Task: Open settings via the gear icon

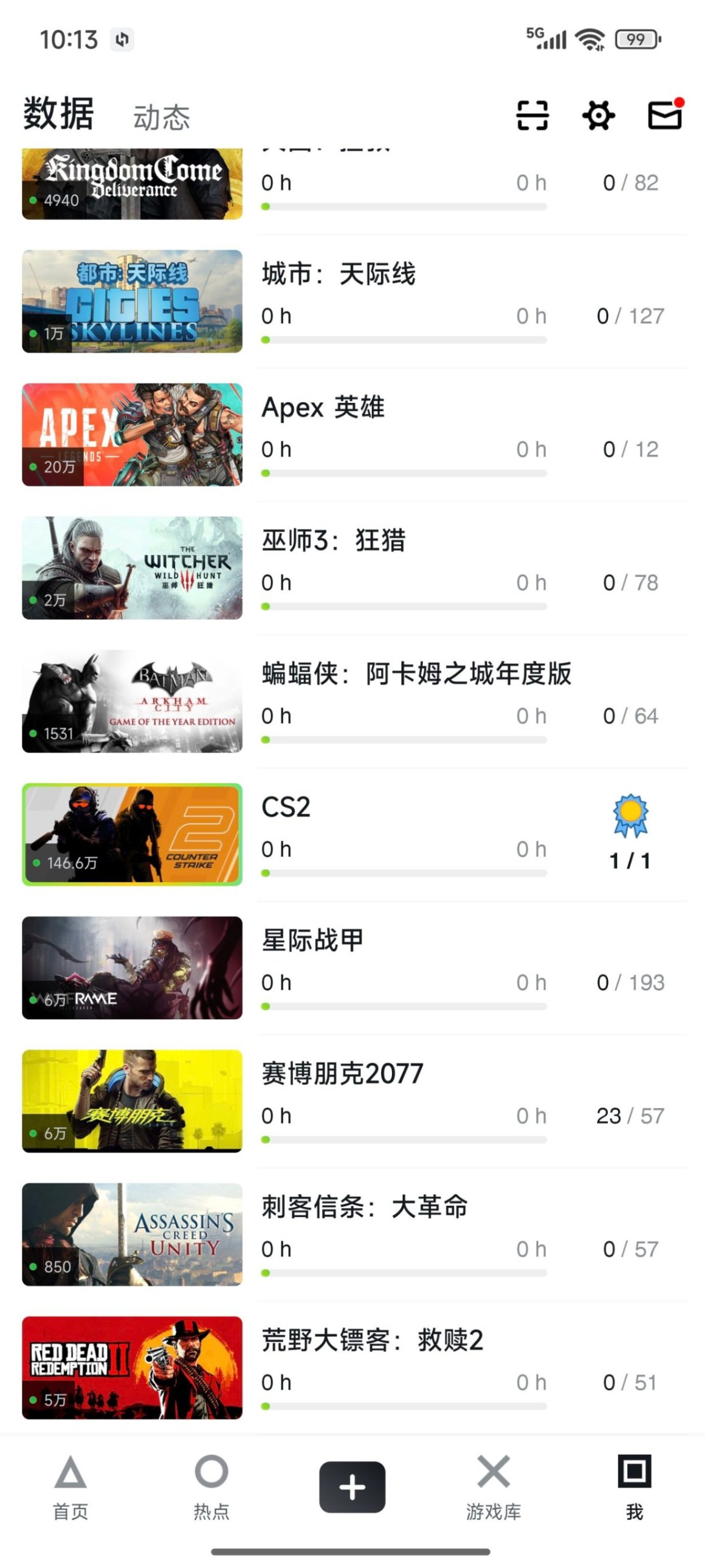Action: click(x=599, y=116)
